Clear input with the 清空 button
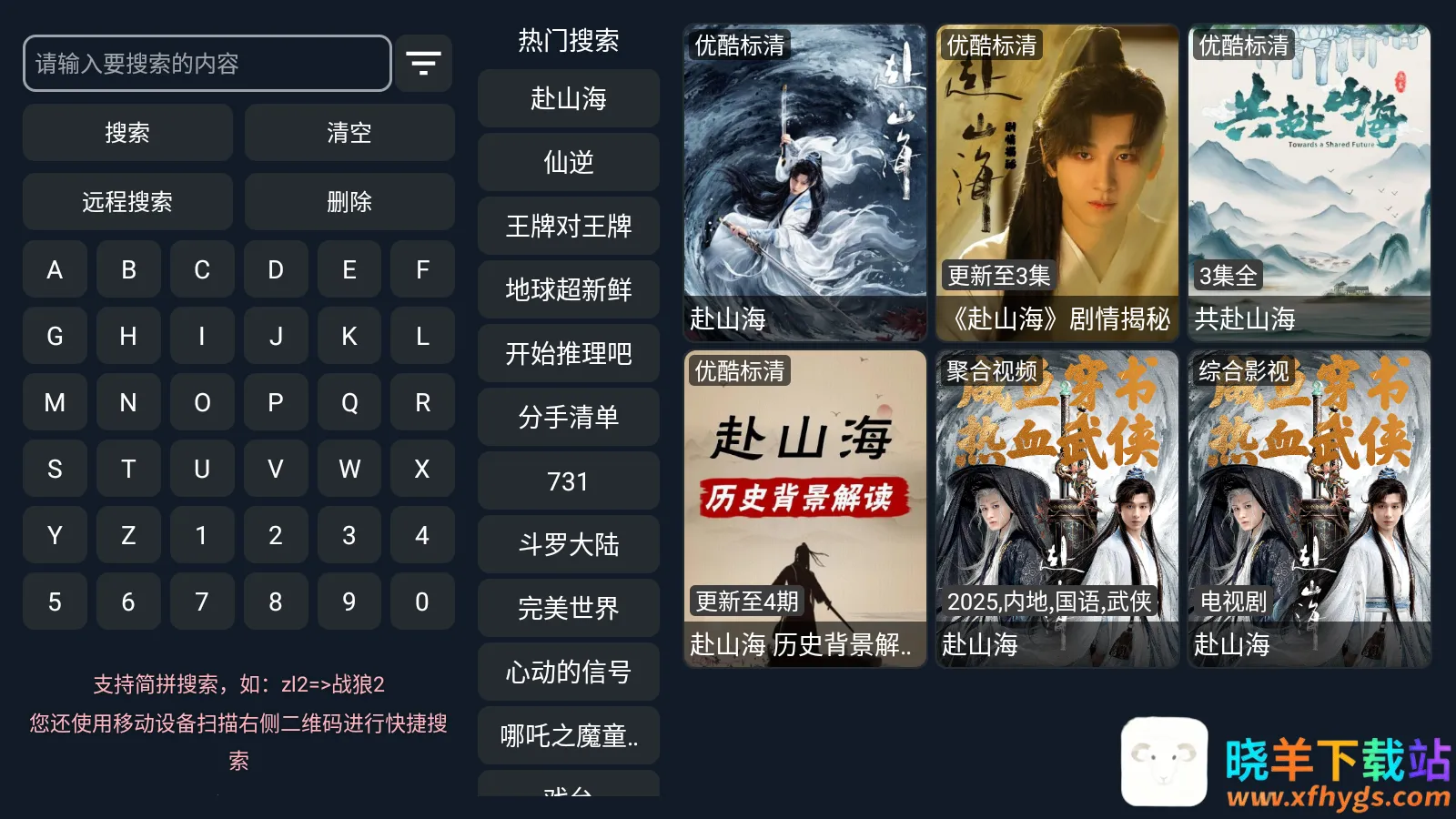This screenshot has height=819, width=1456. (x=349, y=133)
